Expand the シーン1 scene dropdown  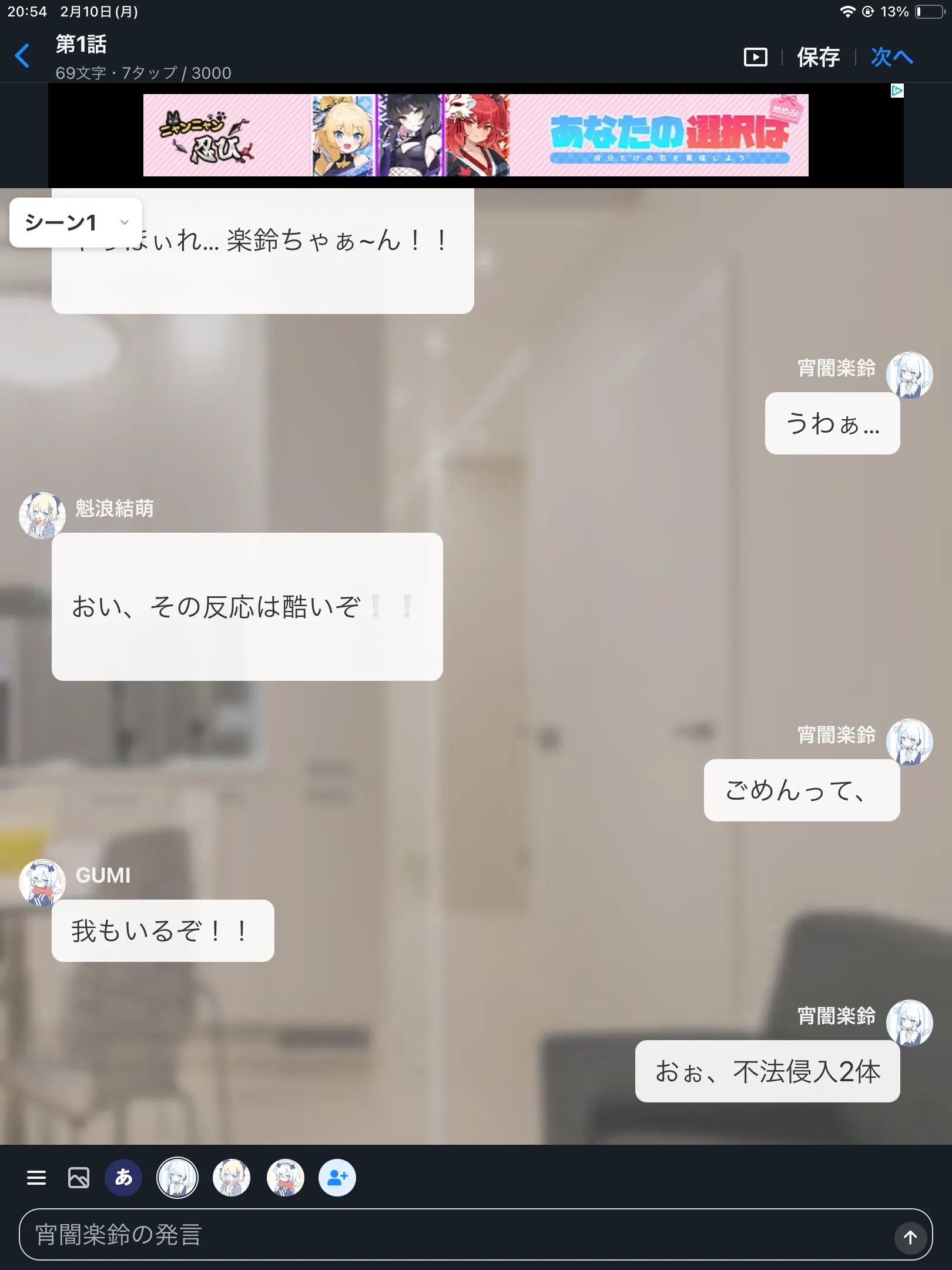tap(76, 222)
